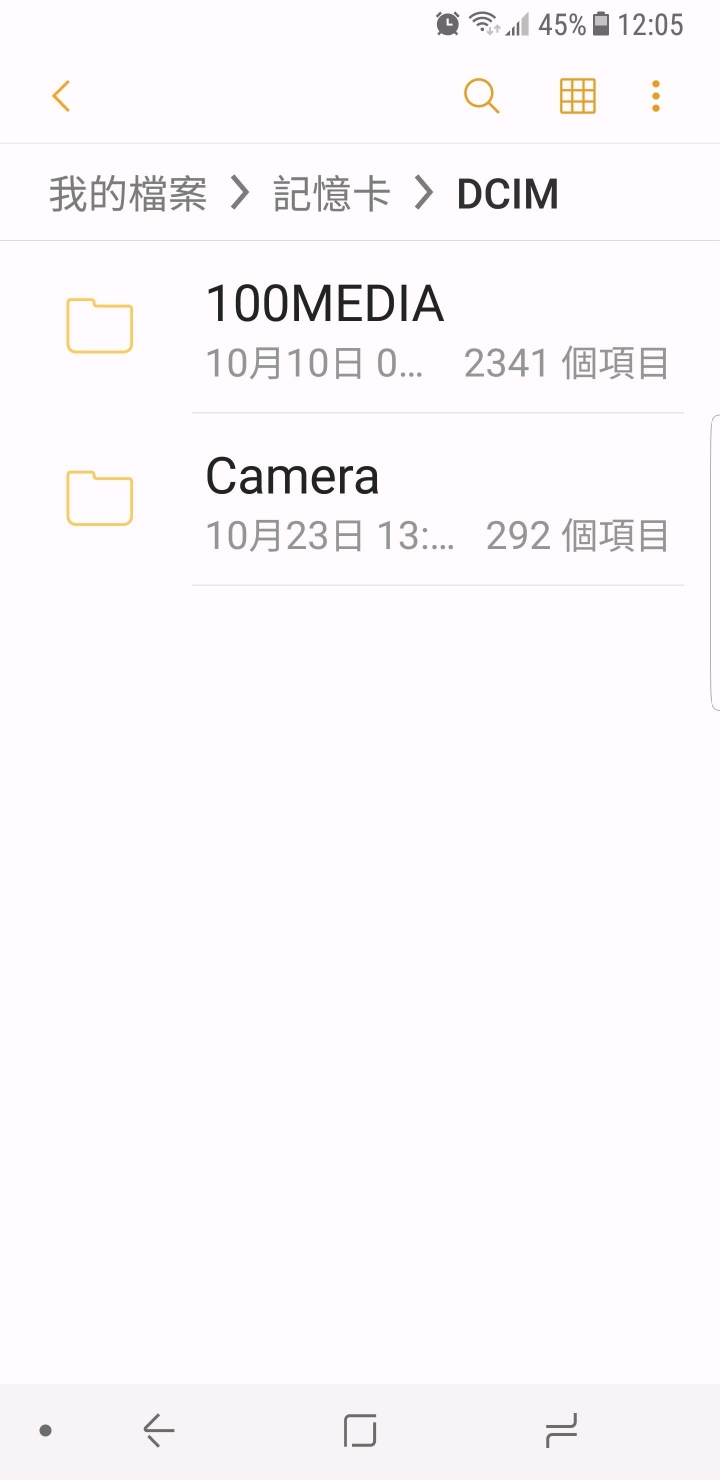Image resolution: width=720 pixels, height=1480 pixels.
Task: Switch to grid view layout
Action: click(x=577, y=96)
